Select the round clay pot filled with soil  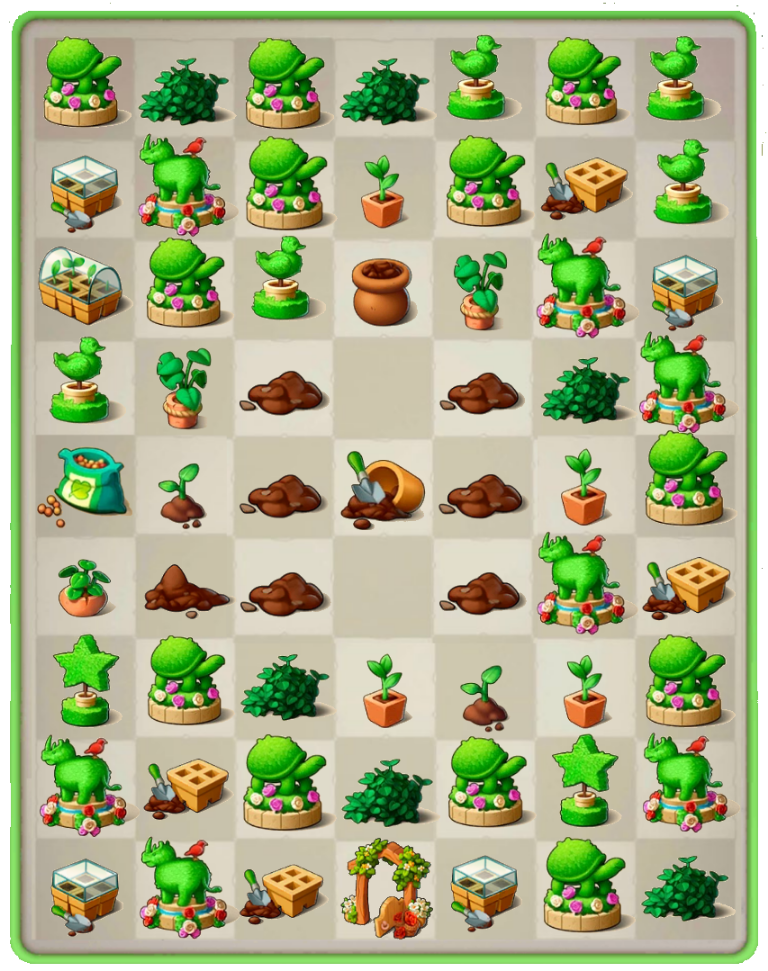(x=382, y=289)
